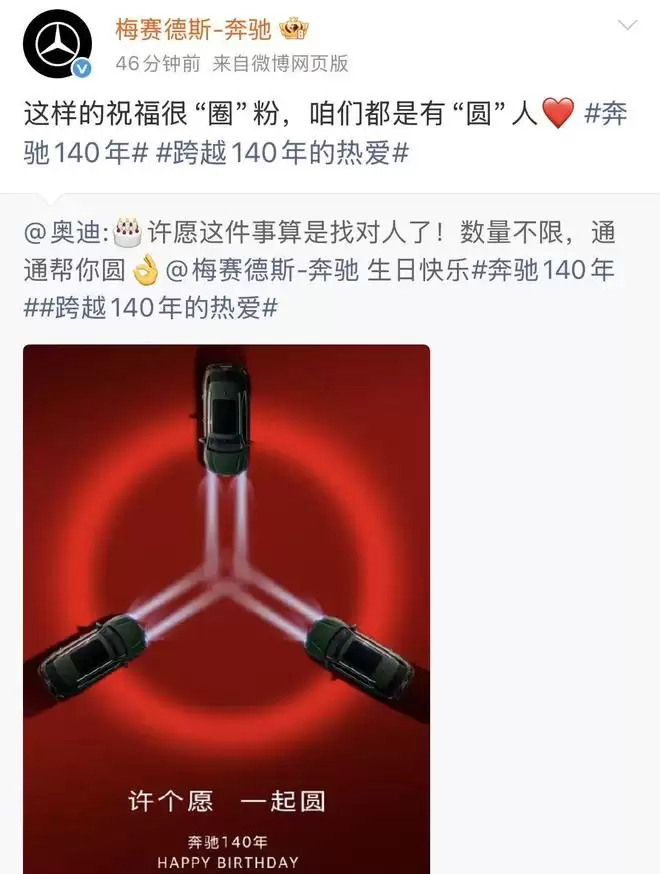Expand the post options chevron
Image resolution: width=660 pixels, height=874 pixels.
click(x=627, y=27)
